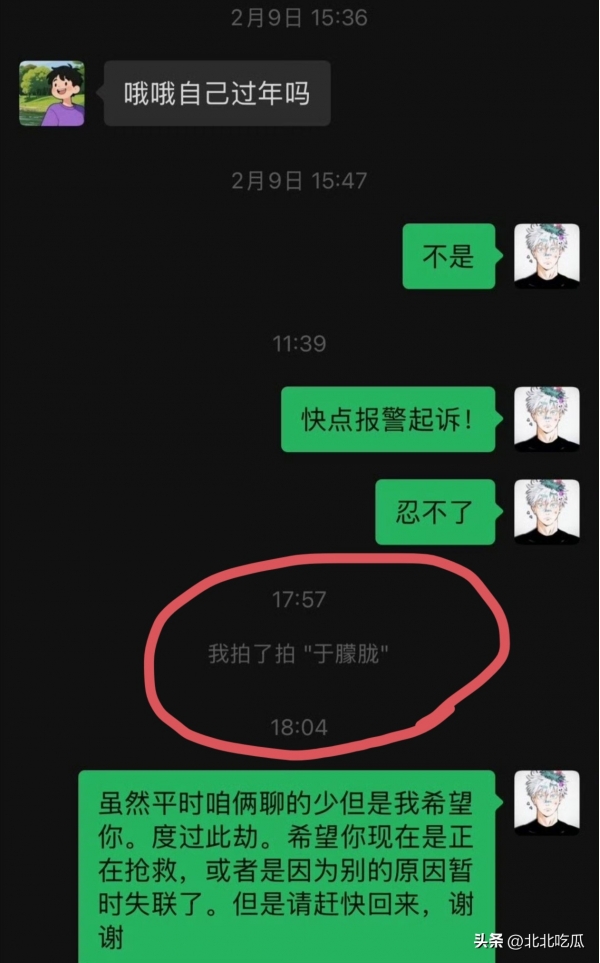This screenshot has width=600, height=963.
Task: Open the sender avatar beside 忍不了
Action: (x=547, y=512)
